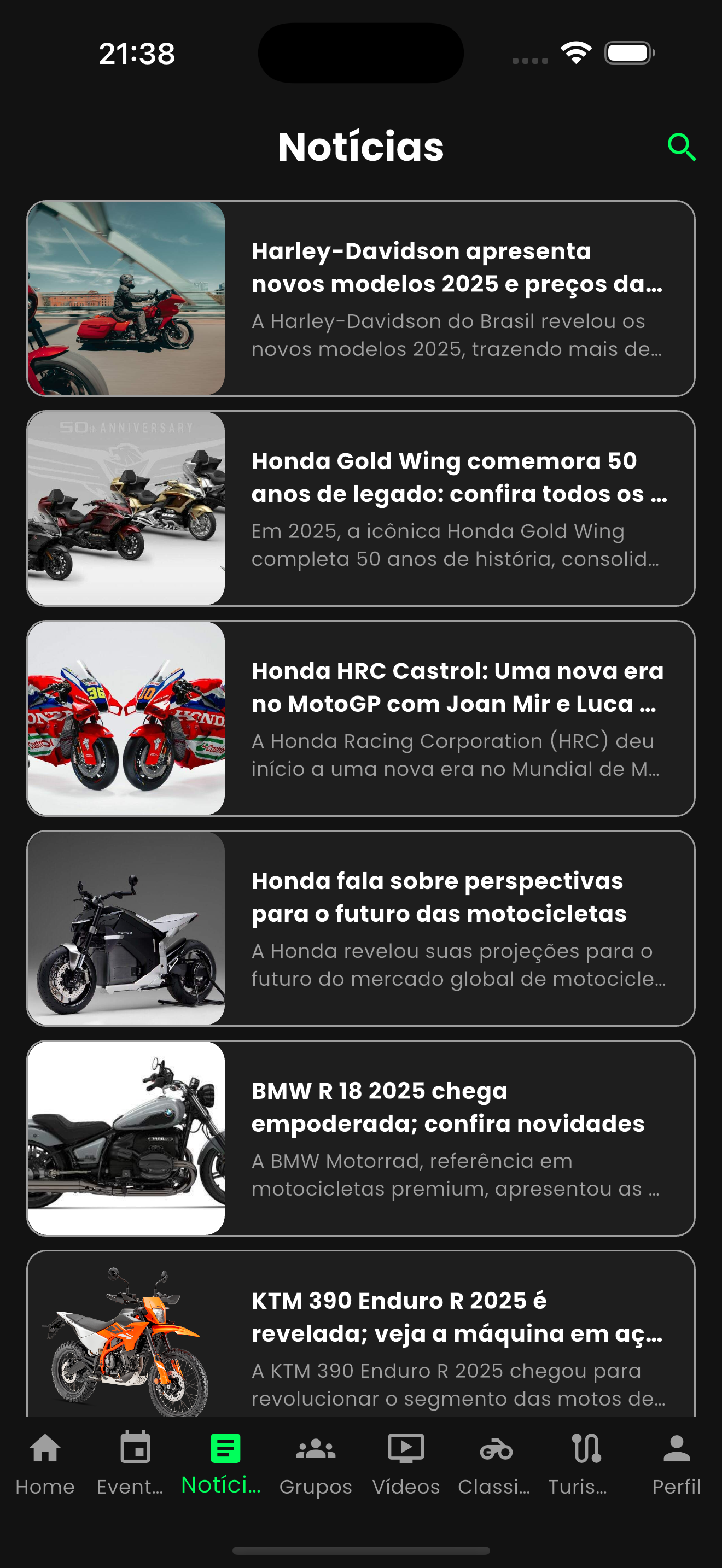Viewport: 722px width, 1568px height.
Task: Open the search icon in Notícias
Action: click(681, 147)
